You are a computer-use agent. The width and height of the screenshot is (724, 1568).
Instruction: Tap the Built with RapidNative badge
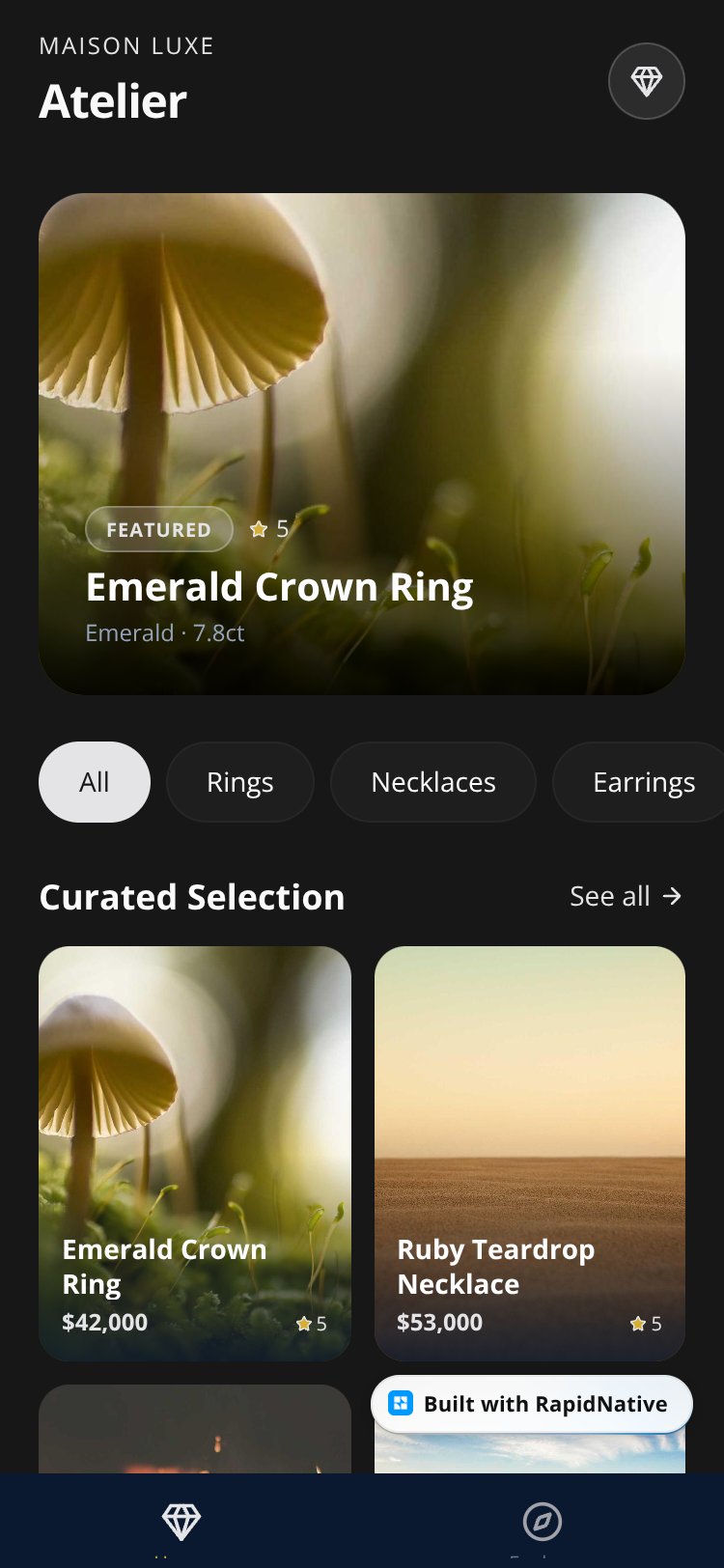pos(532,1404)
